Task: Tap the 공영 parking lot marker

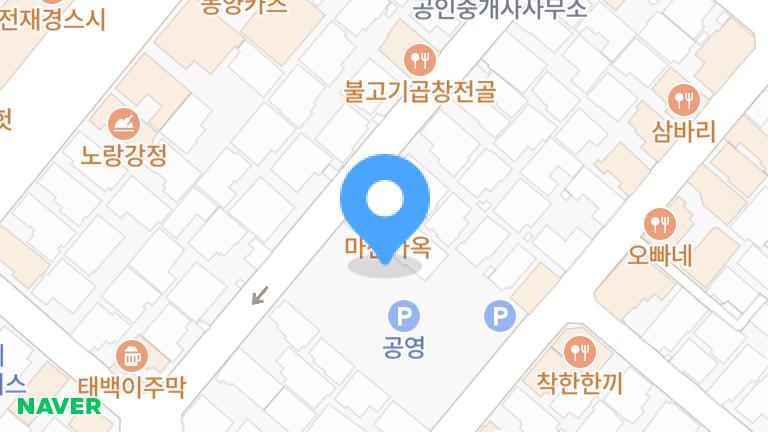Action: click(x=404, y=318)
